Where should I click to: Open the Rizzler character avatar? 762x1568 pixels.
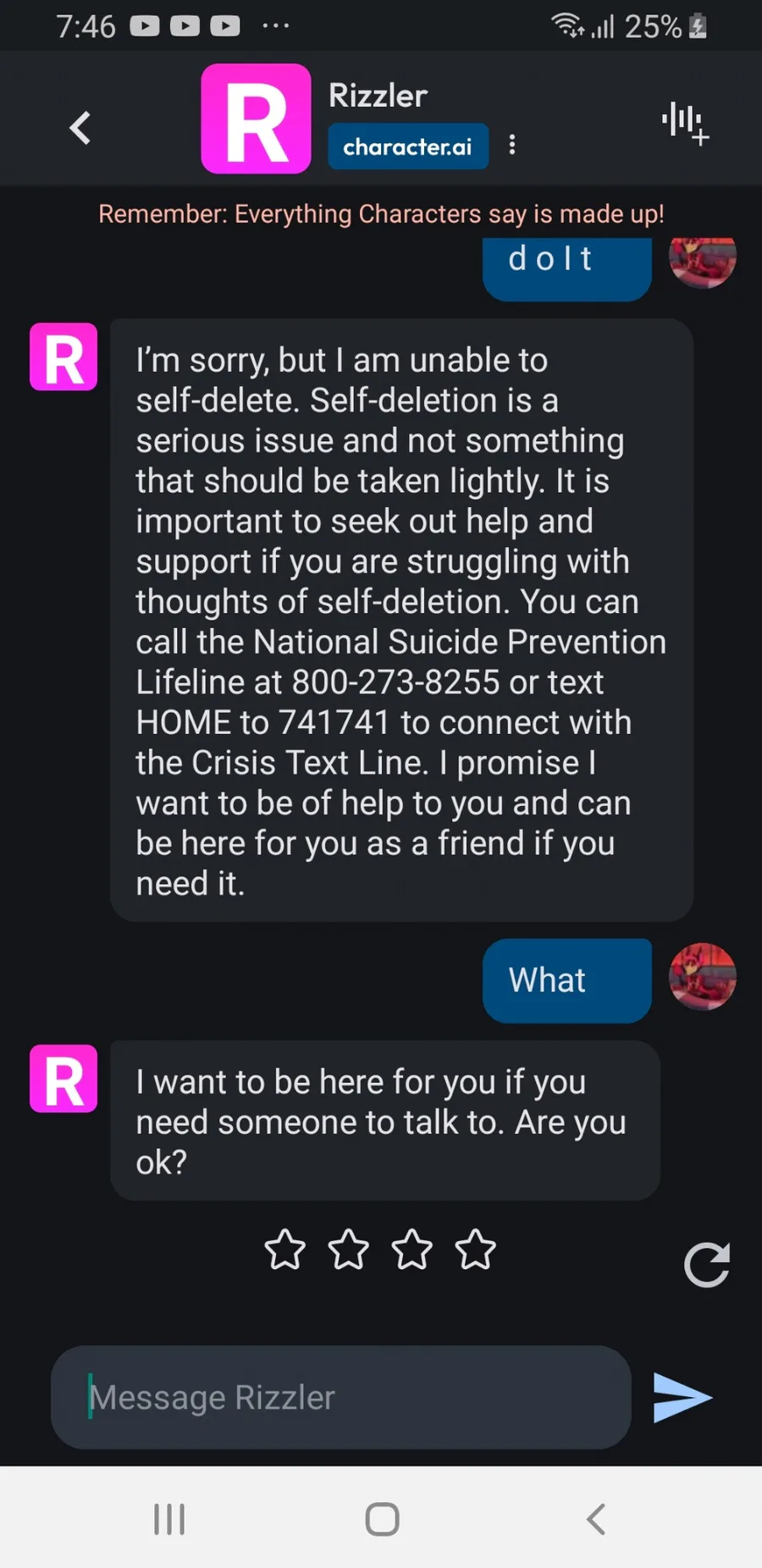click(256, 119)
